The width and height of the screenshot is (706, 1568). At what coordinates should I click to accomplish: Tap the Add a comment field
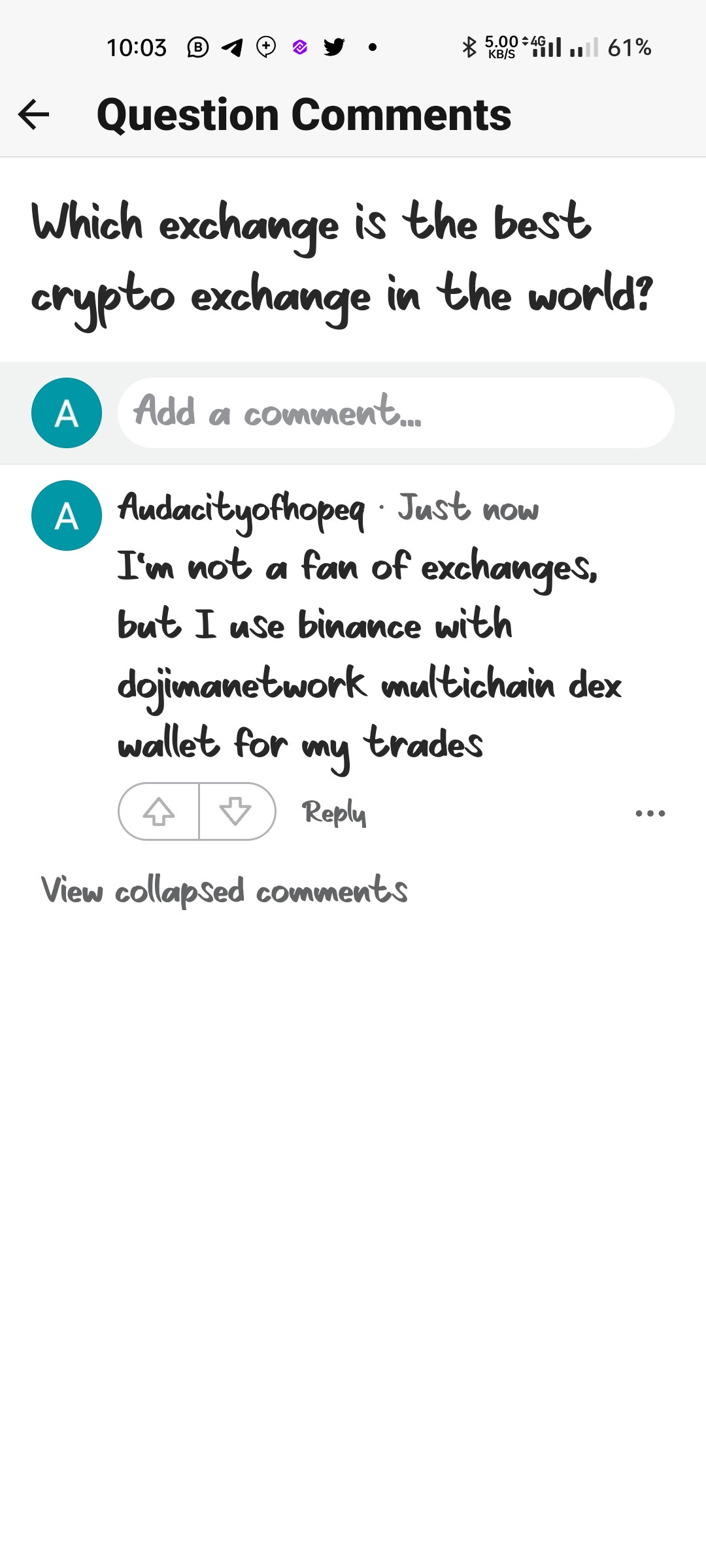pyautogui.click(x=395, y=413)
